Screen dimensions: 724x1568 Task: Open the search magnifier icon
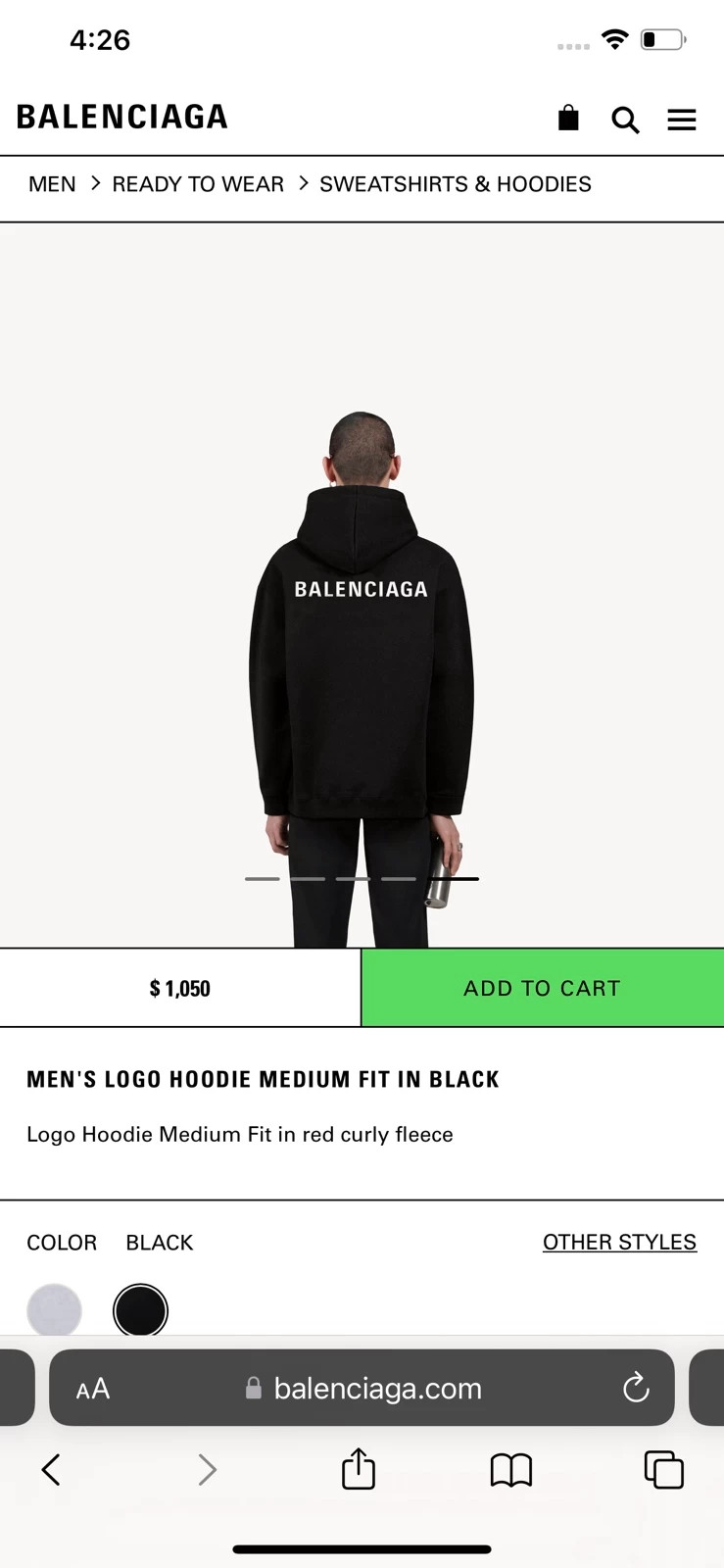tap(625, 120)
